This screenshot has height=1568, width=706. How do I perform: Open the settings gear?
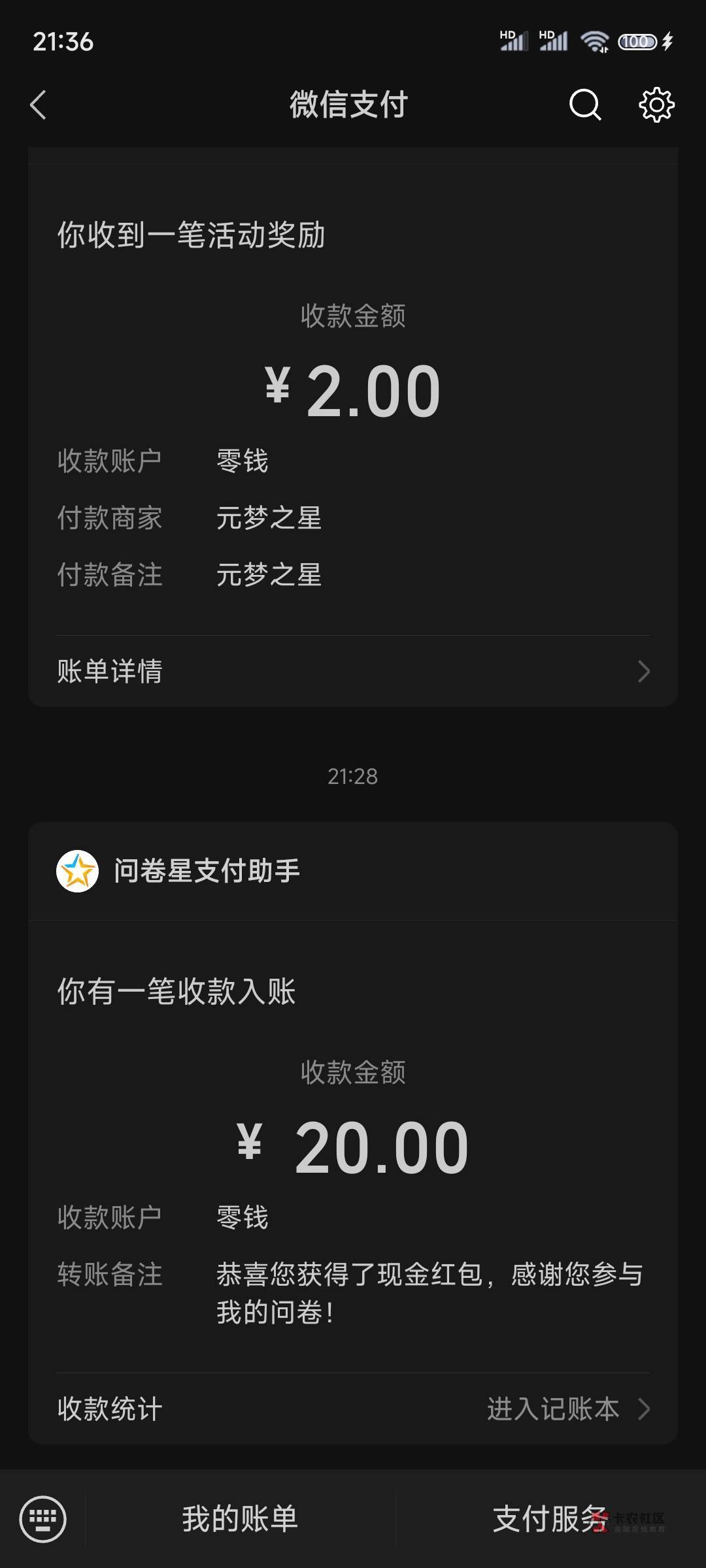pos(656,105)
